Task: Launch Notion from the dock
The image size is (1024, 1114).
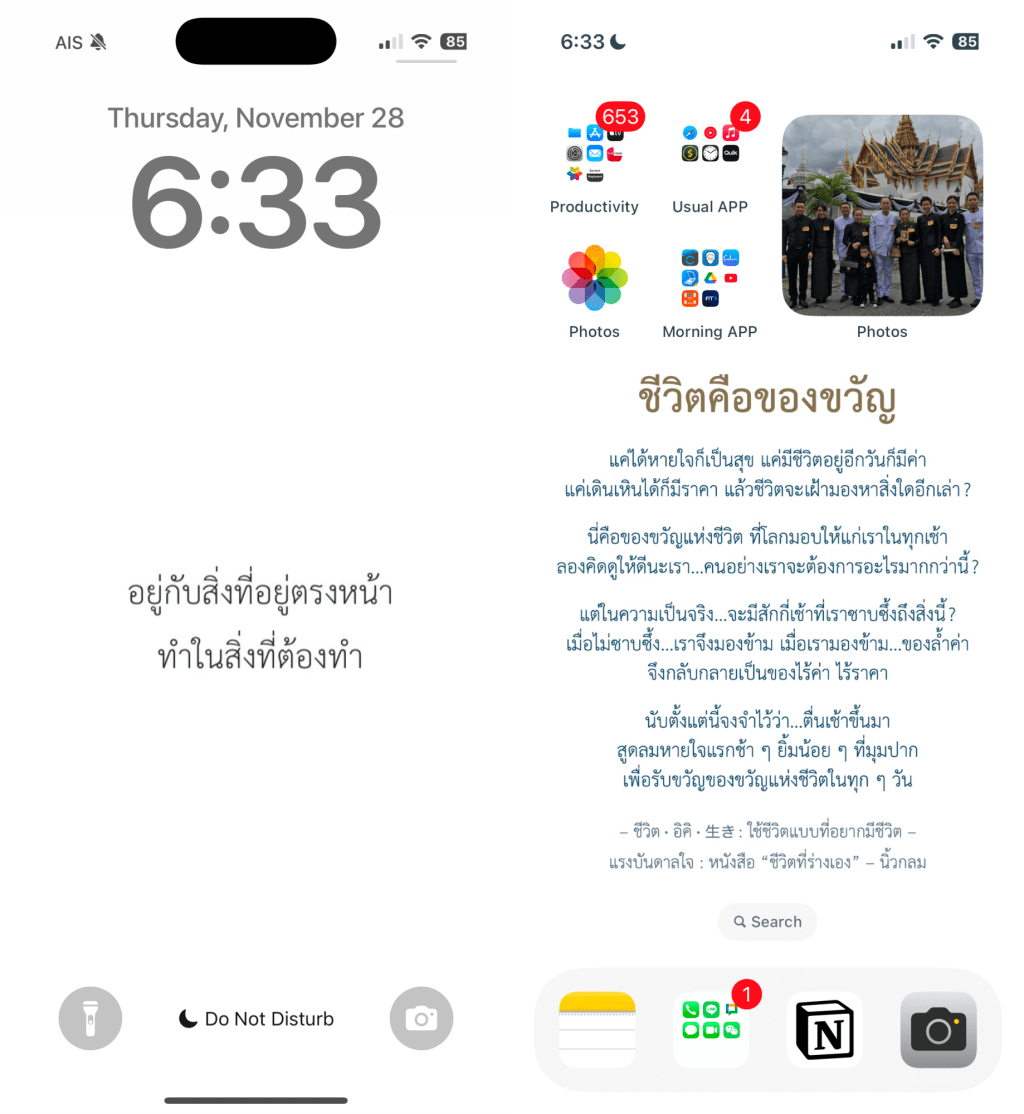Action: pos(825,1029)
